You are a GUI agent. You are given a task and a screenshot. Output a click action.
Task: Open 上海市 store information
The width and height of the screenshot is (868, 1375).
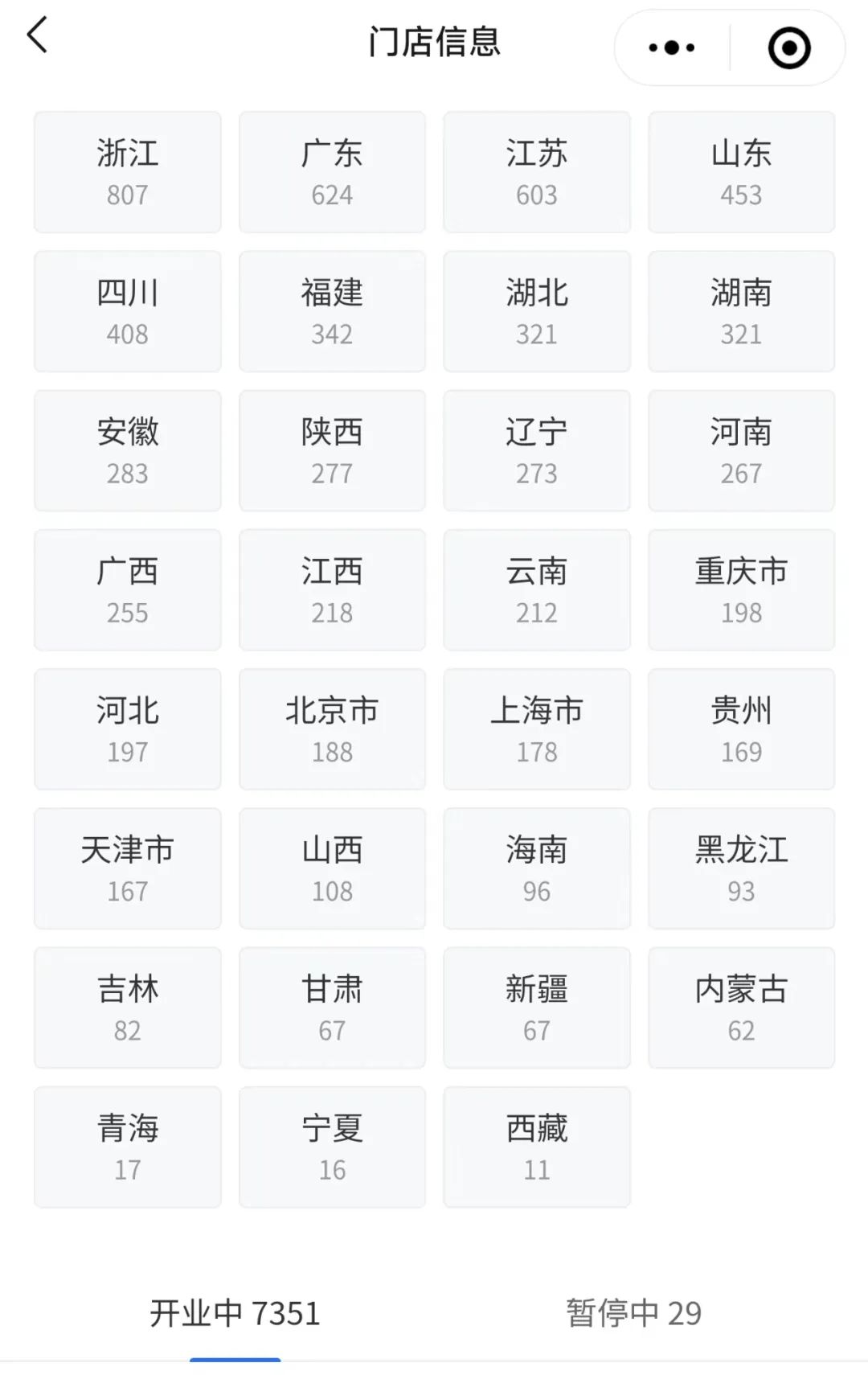[536, 729]
